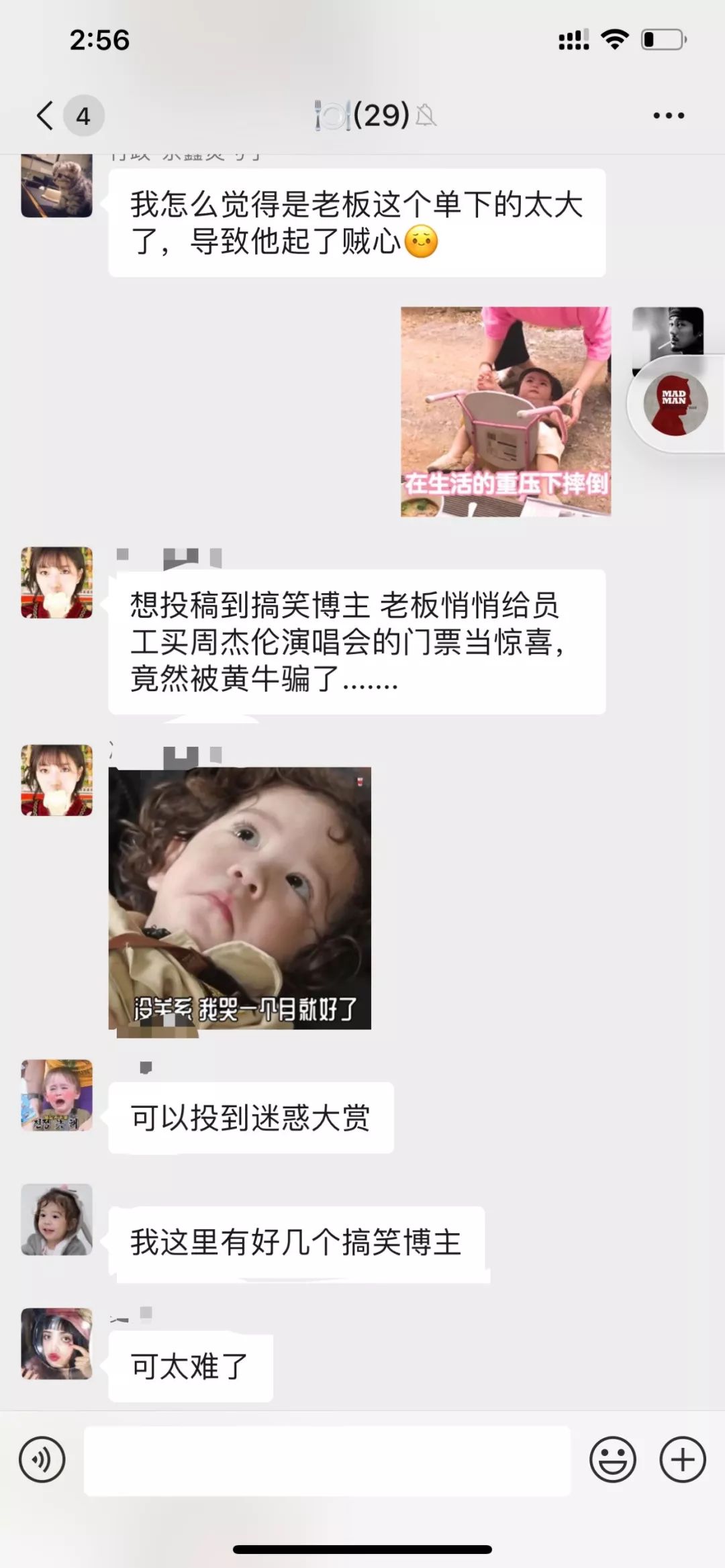Switch to voice message input
The width and height of the screenshot is (725, 1568).
[x=42, y=1459]
